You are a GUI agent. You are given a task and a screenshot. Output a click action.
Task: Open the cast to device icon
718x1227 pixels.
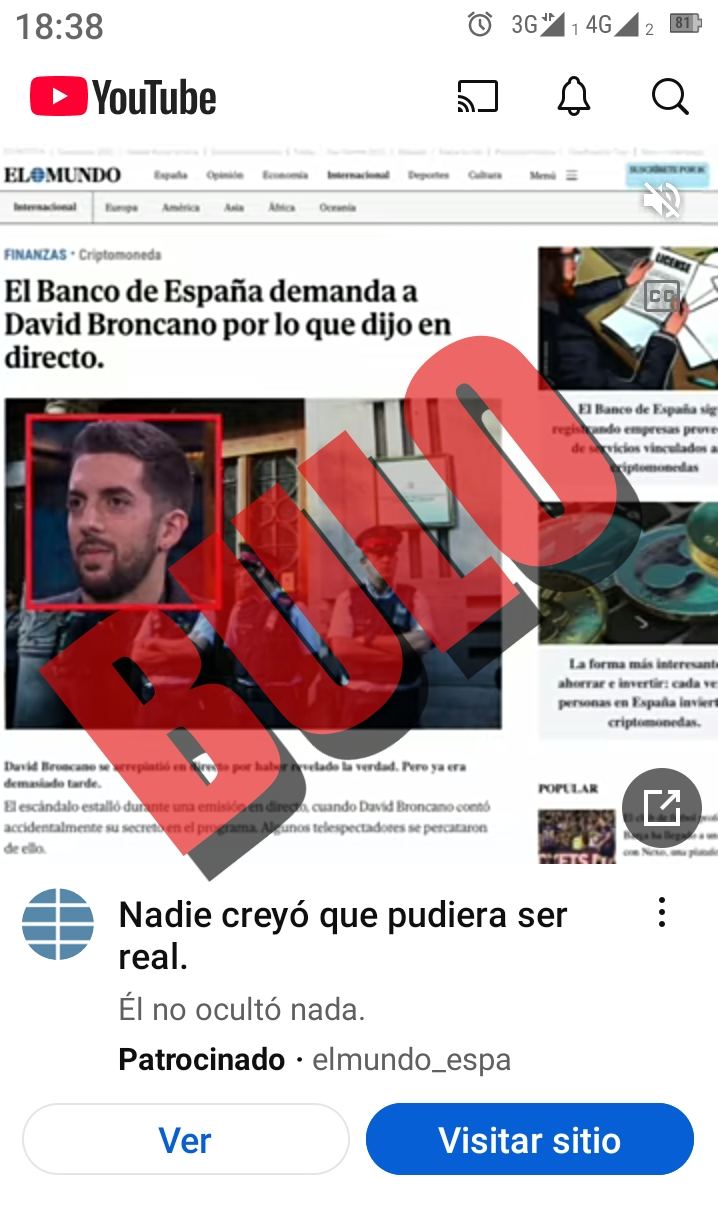pos(477,97)
